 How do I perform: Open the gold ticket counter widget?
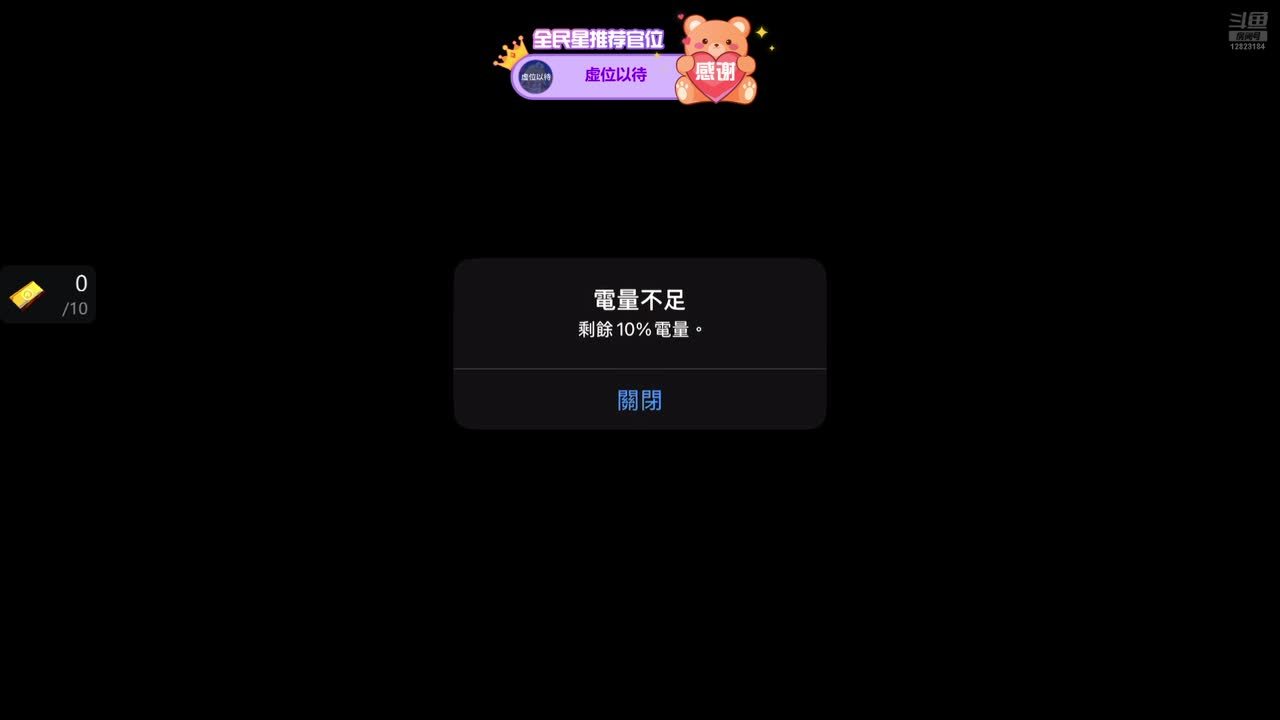(48, 295)
